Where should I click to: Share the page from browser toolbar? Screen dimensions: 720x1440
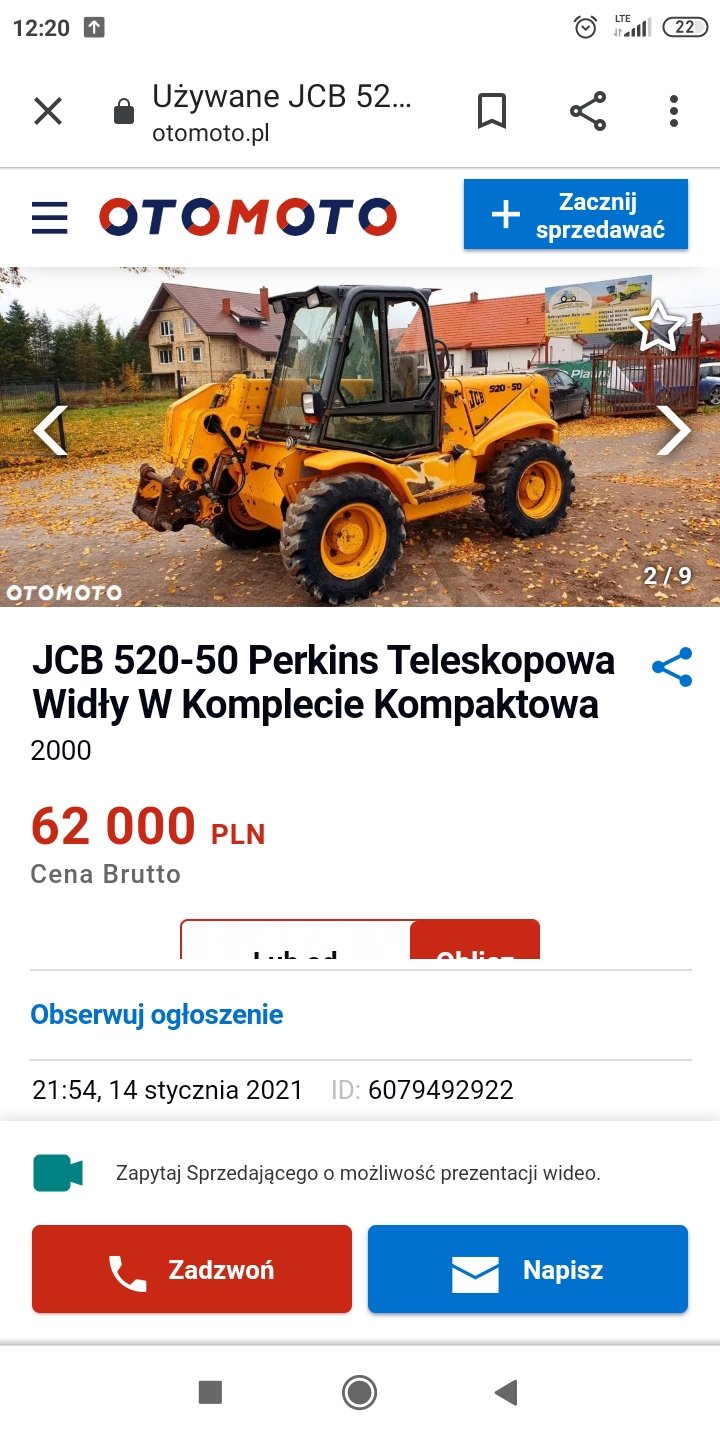pyautogui.click(x=588, y=111)
